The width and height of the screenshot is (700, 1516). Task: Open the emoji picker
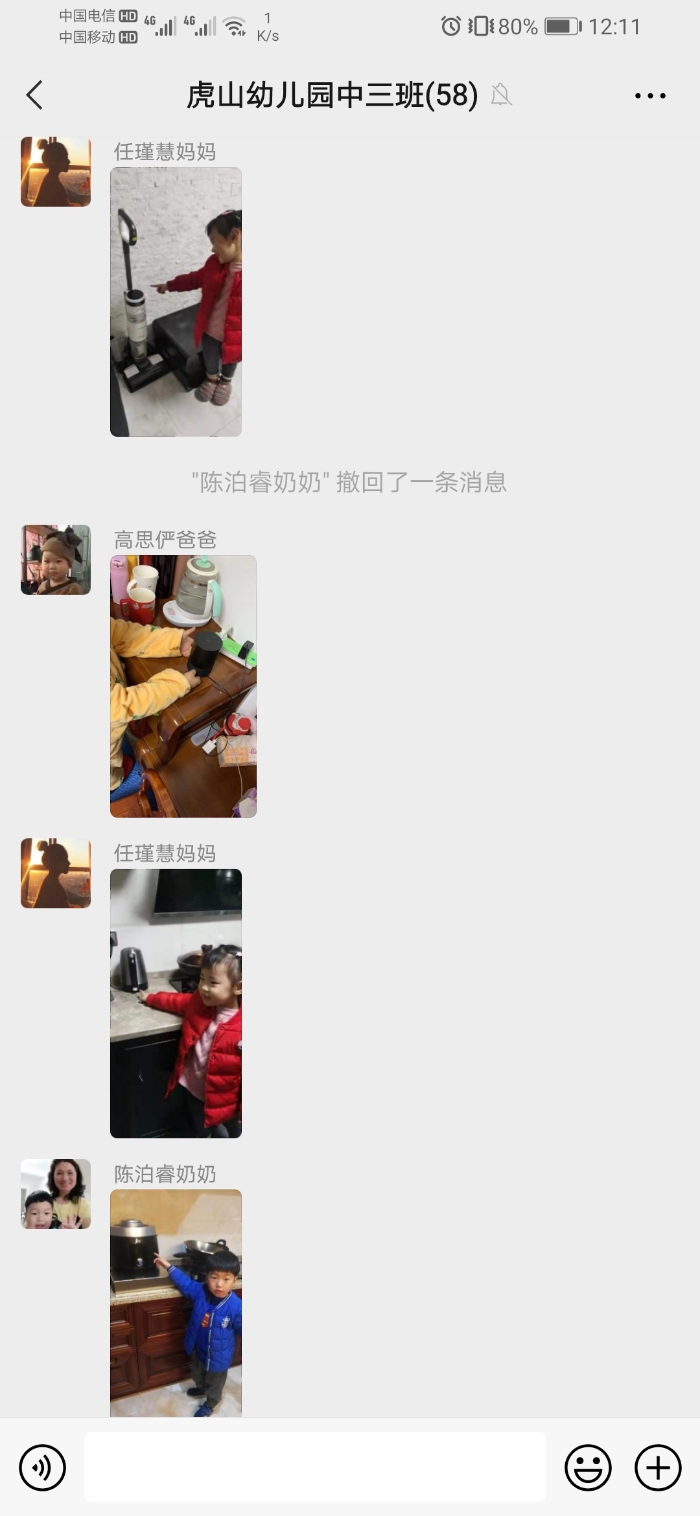tap(588, 1467)
